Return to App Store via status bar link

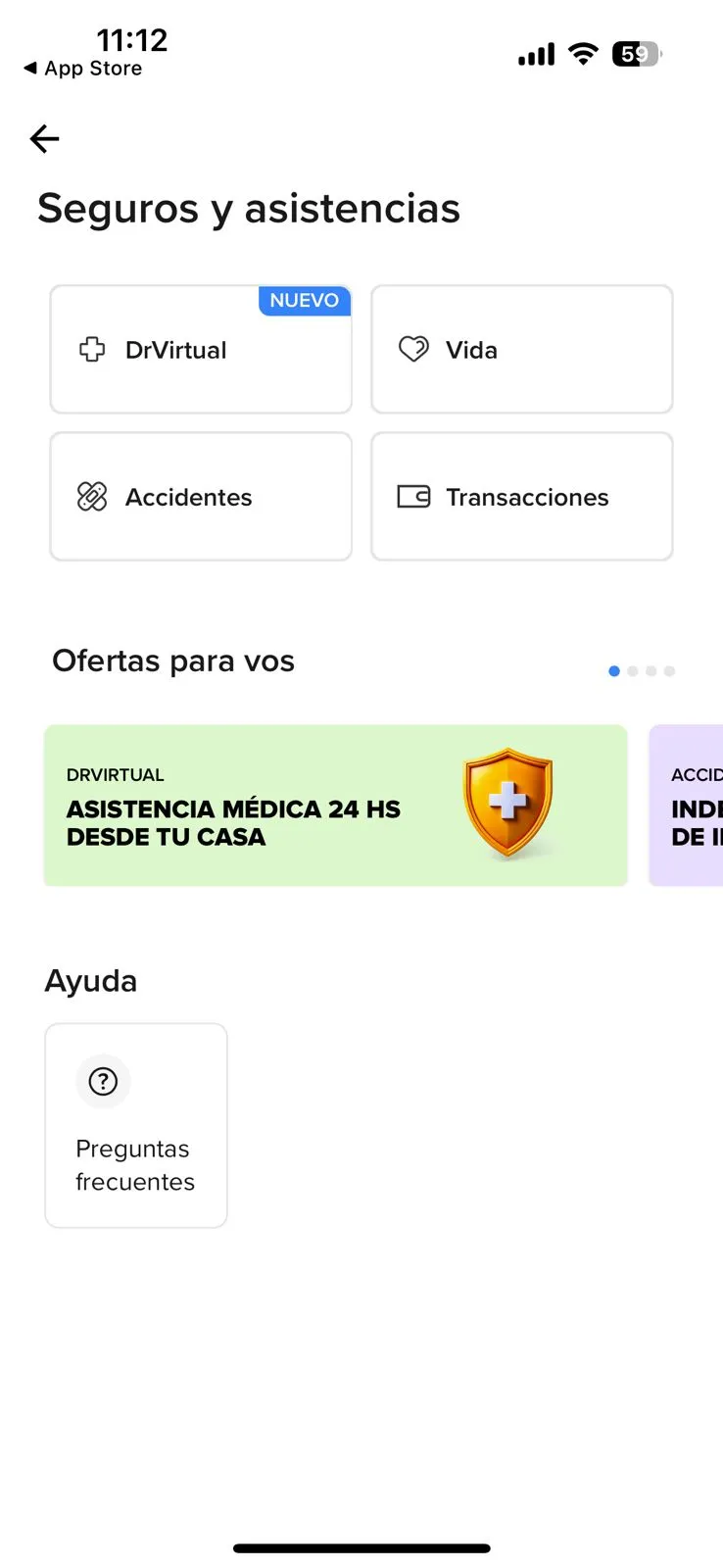(x=83, y=69)
